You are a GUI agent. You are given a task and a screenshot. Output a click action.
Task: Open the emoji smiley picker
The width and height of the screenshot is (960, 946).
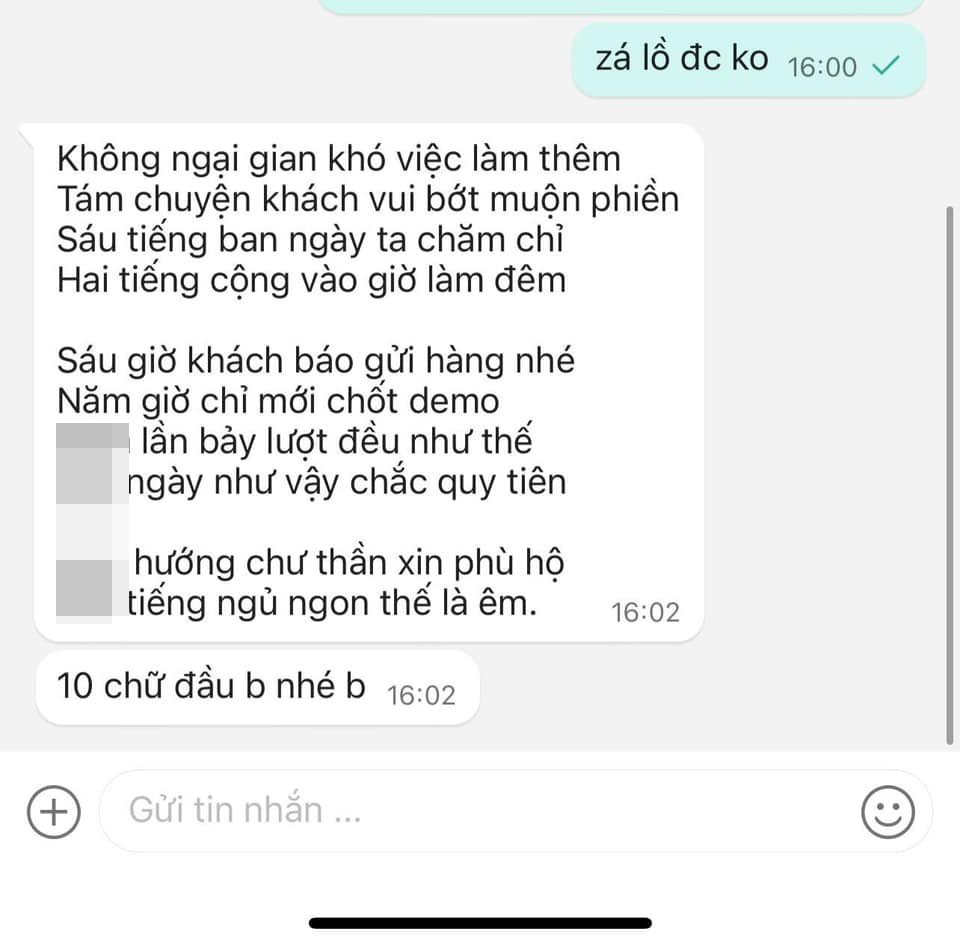[x=887, y=811]
